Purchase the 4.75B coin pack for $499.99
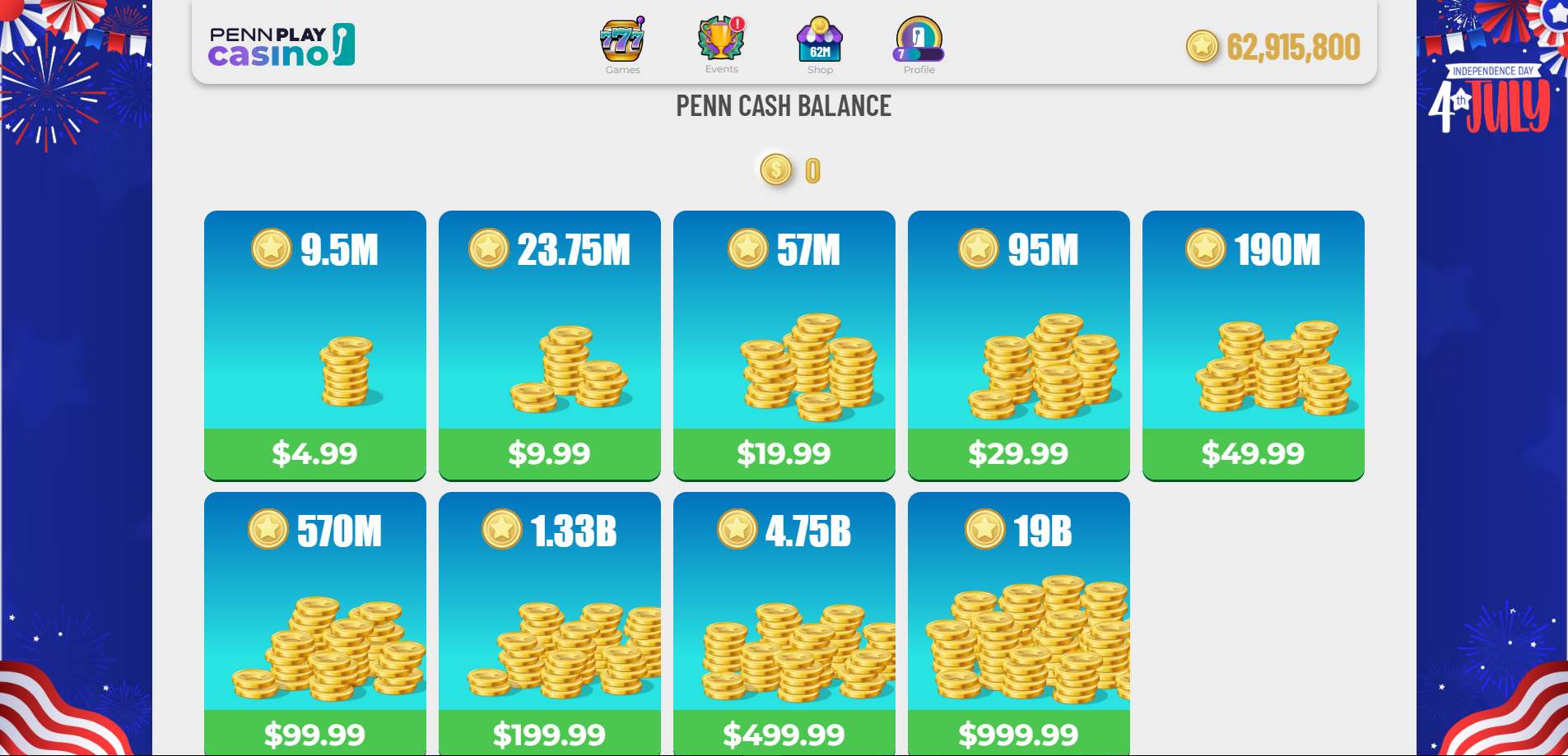 click(784, 732)
